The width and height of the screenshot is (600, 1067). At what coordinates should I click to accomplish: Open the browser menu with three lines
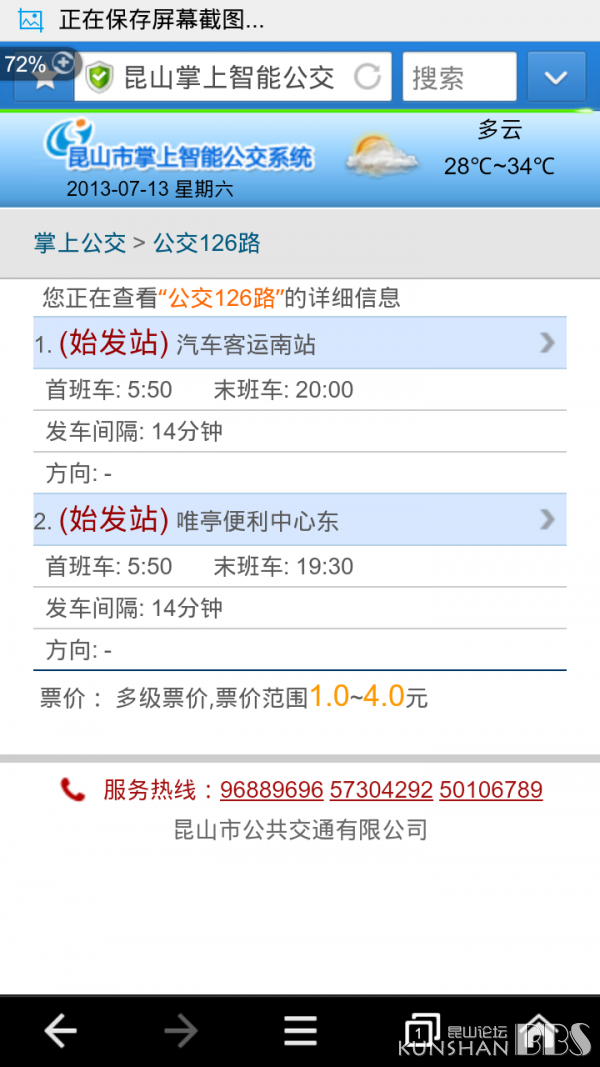300,1032
